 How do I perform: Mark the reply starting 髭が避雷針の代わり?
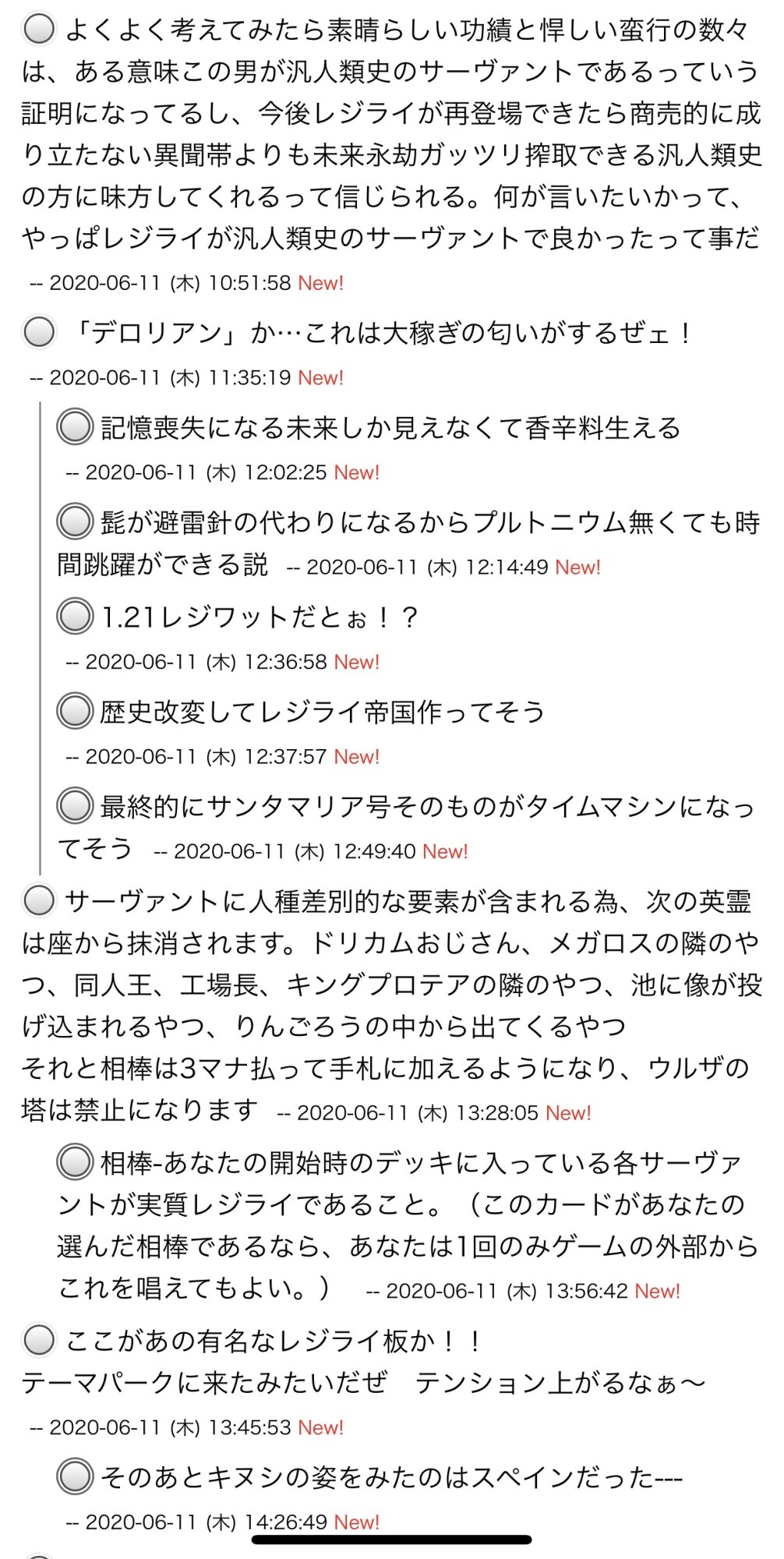tap(75, 521)
